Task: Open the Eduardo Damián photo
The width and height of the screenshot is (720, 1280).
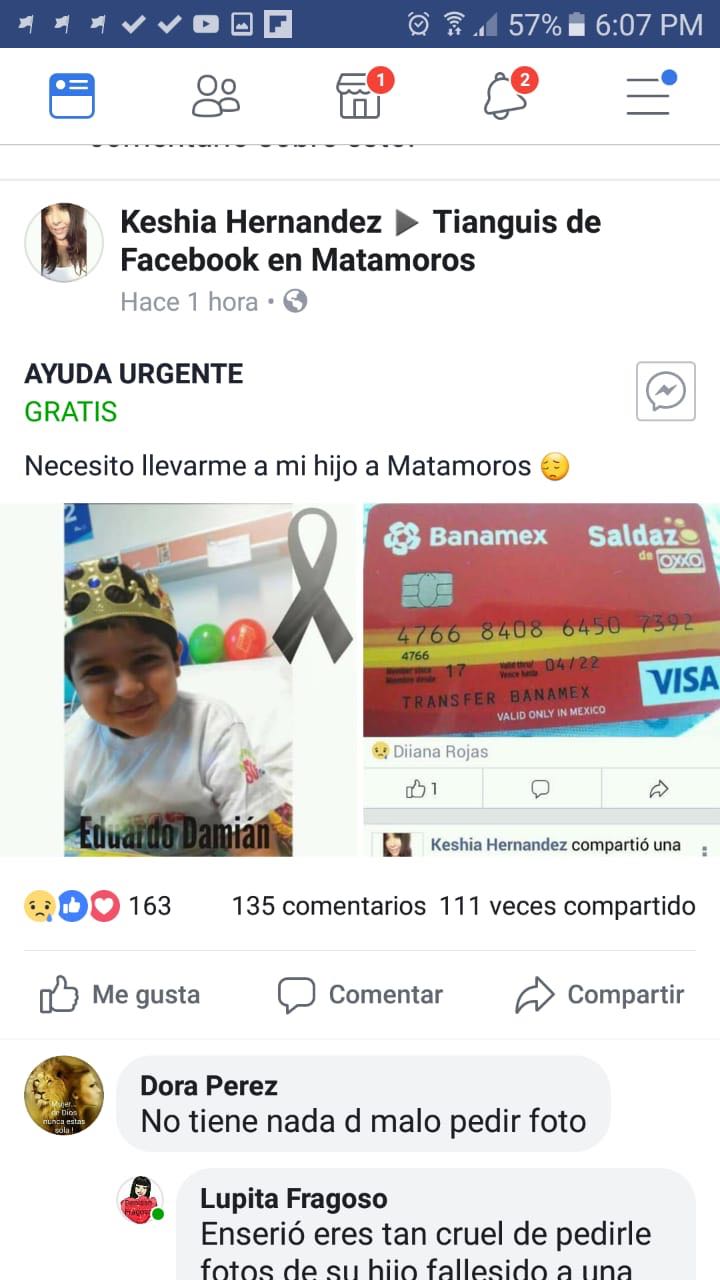Action: pyautogui.click(x=180, y=680)
